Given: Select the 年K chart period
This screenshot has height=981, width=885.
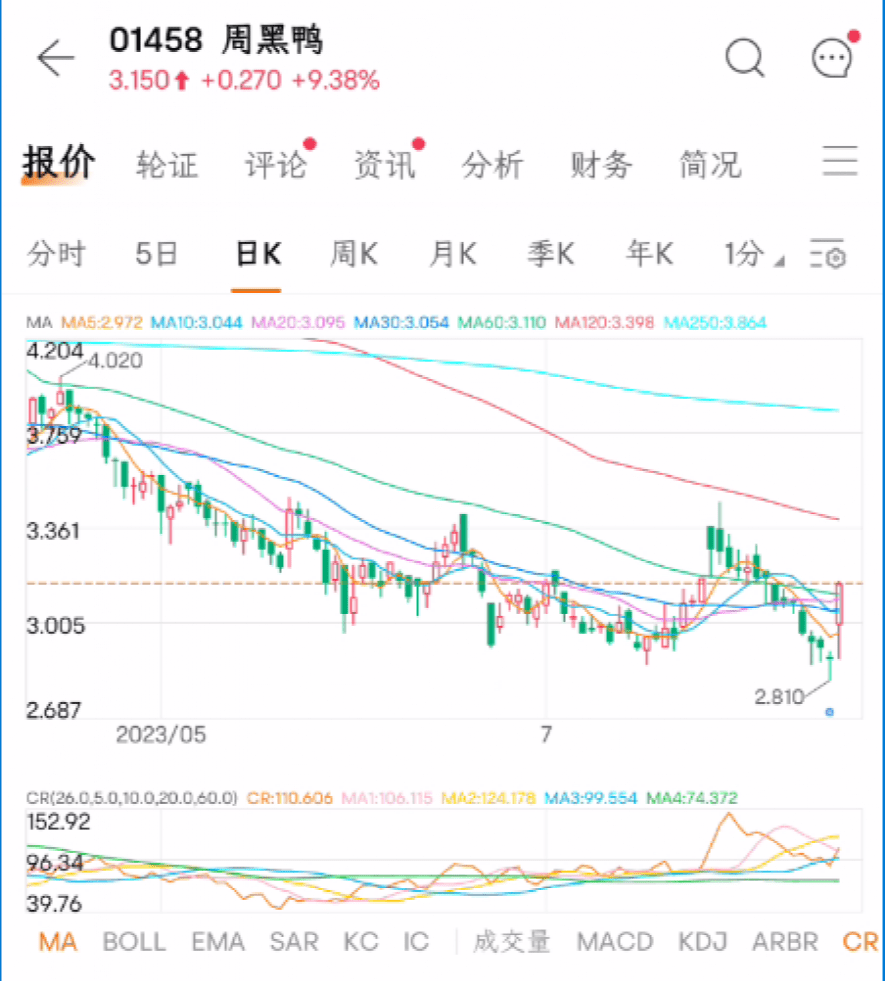Looking at the screenshot, I should click(x=649, y=255).
